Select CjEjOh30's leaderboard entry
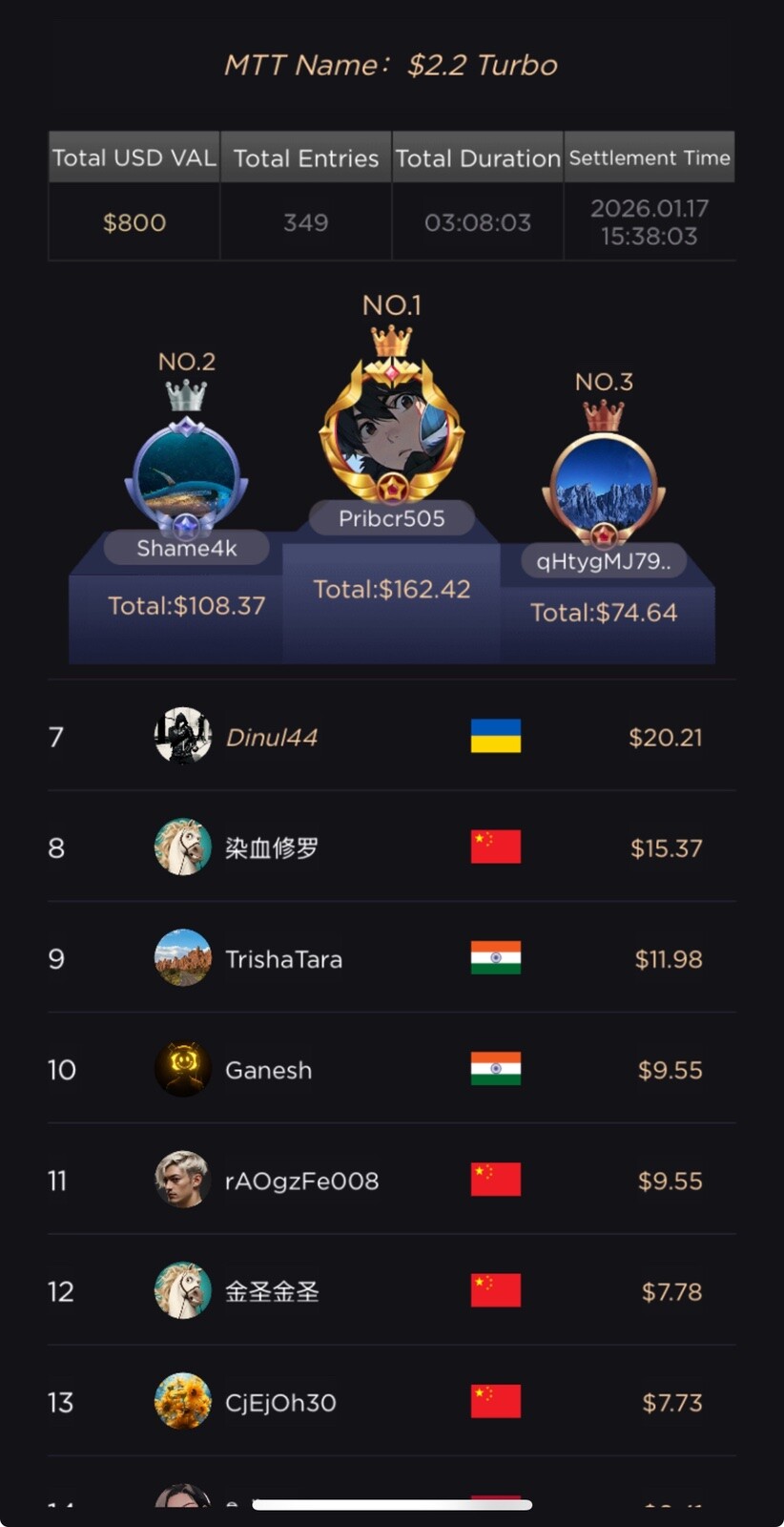 (x=391, y=1402)
